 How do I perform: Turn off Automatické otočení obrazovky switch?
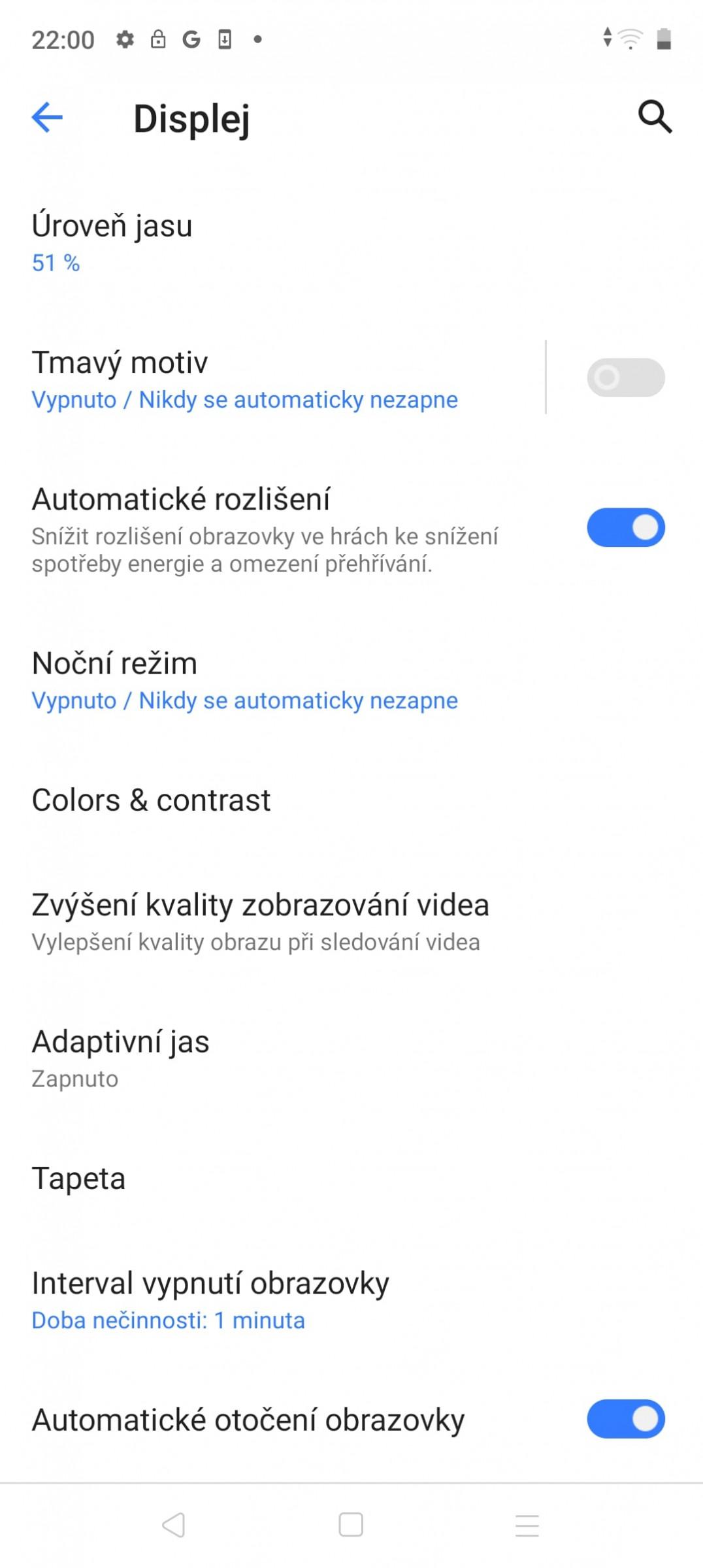coord(625,1418)
